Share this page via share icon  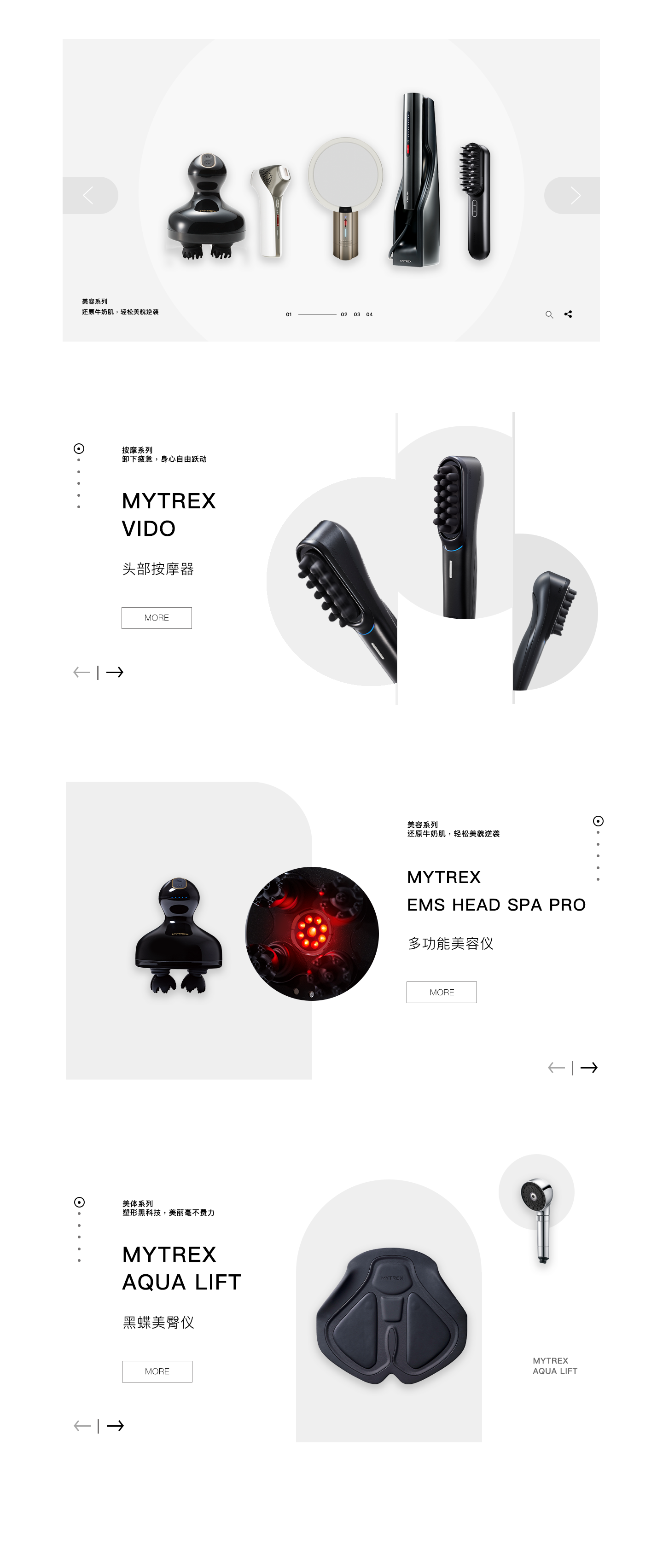click(568, 314)
